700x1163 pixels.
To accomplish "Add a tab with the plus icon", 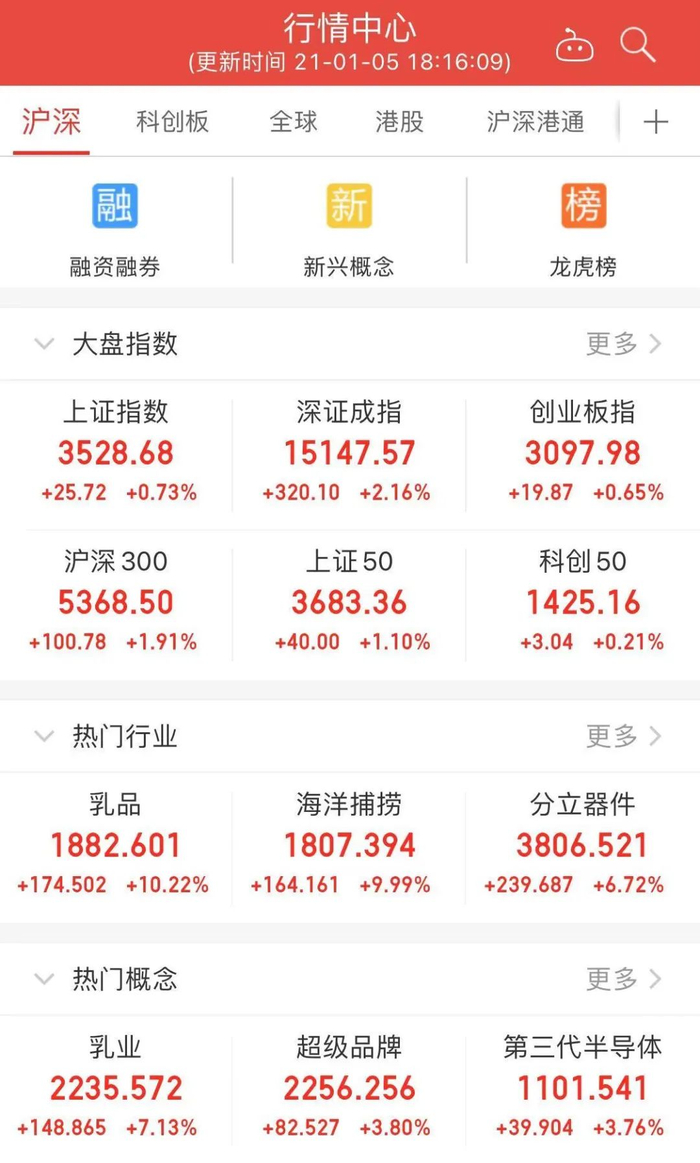I will (x=655, y=122).
